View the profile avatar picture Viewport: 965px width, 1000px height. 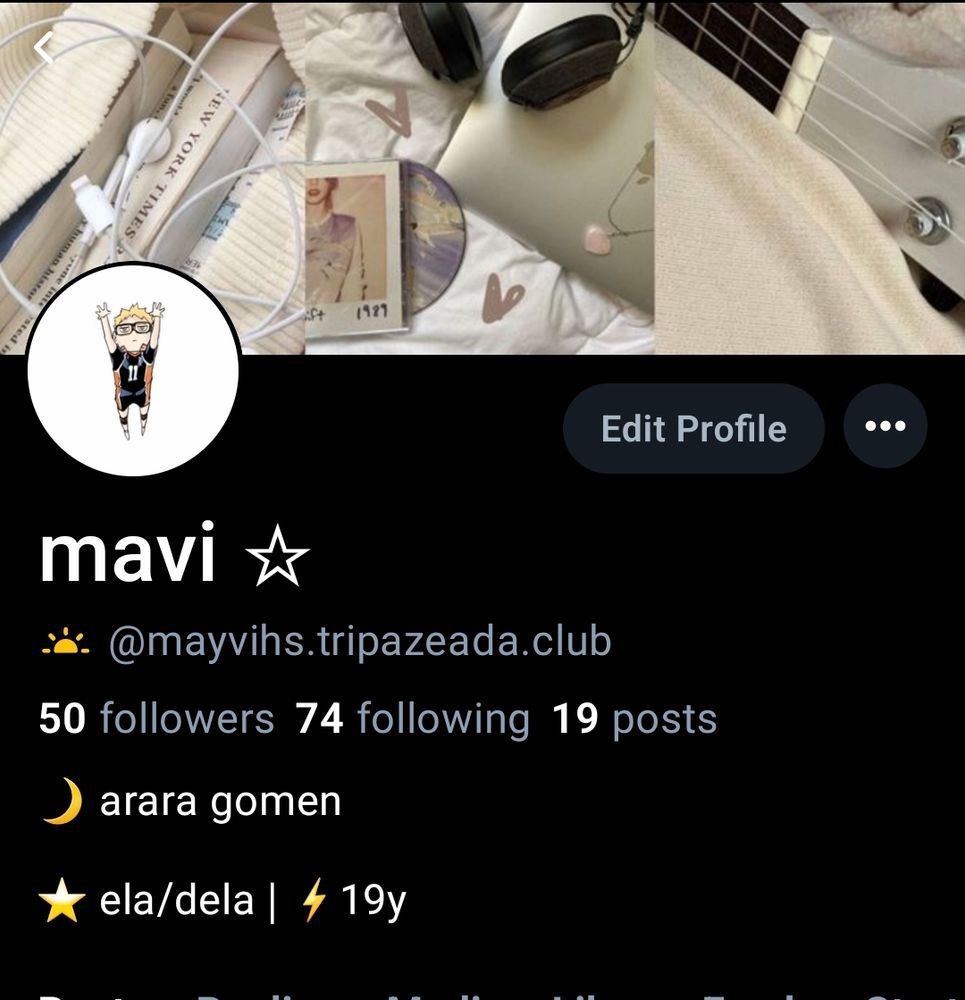[x=133, y=369]
